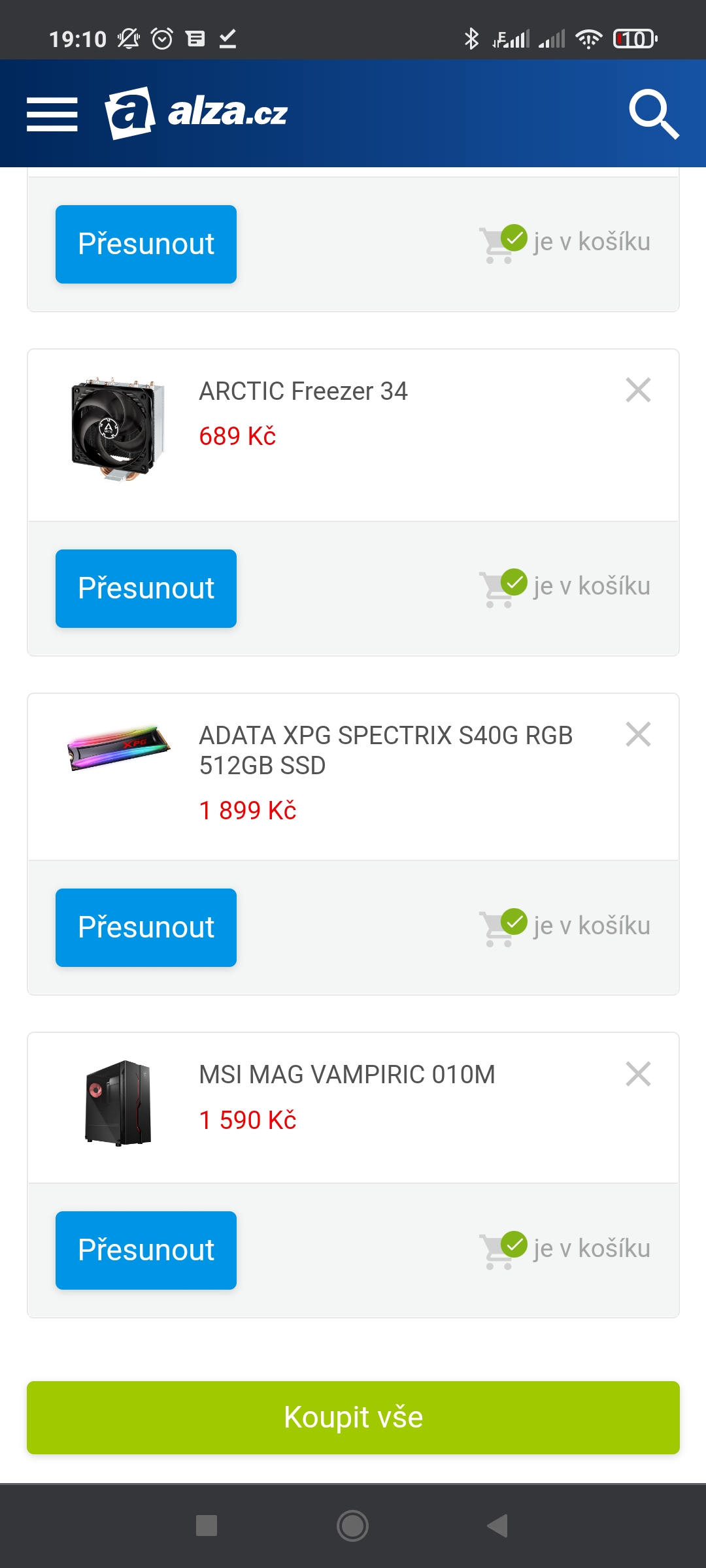This screenshot has width=706, height=1568.
Task: Open ARCTIC Freezer 34 product
Action: coord(303,391)
